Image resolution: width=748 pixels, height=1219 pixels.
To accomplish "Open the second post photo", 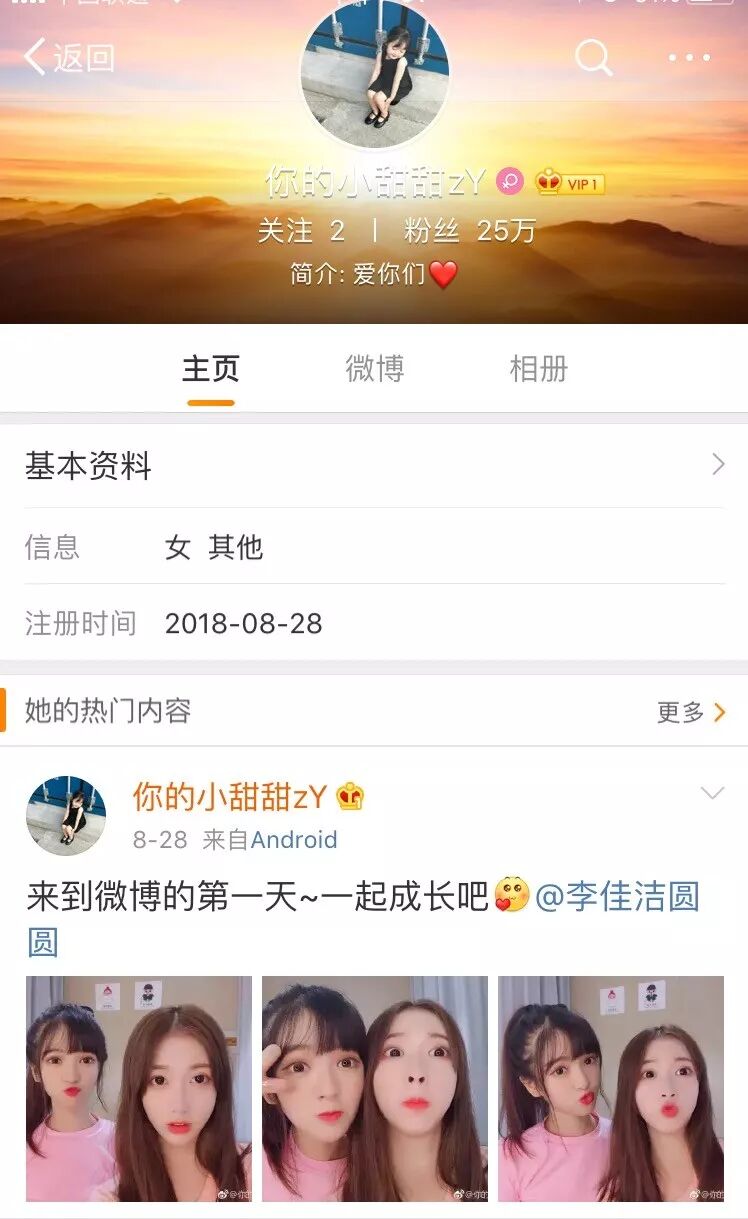I will tap(375, 1088).
